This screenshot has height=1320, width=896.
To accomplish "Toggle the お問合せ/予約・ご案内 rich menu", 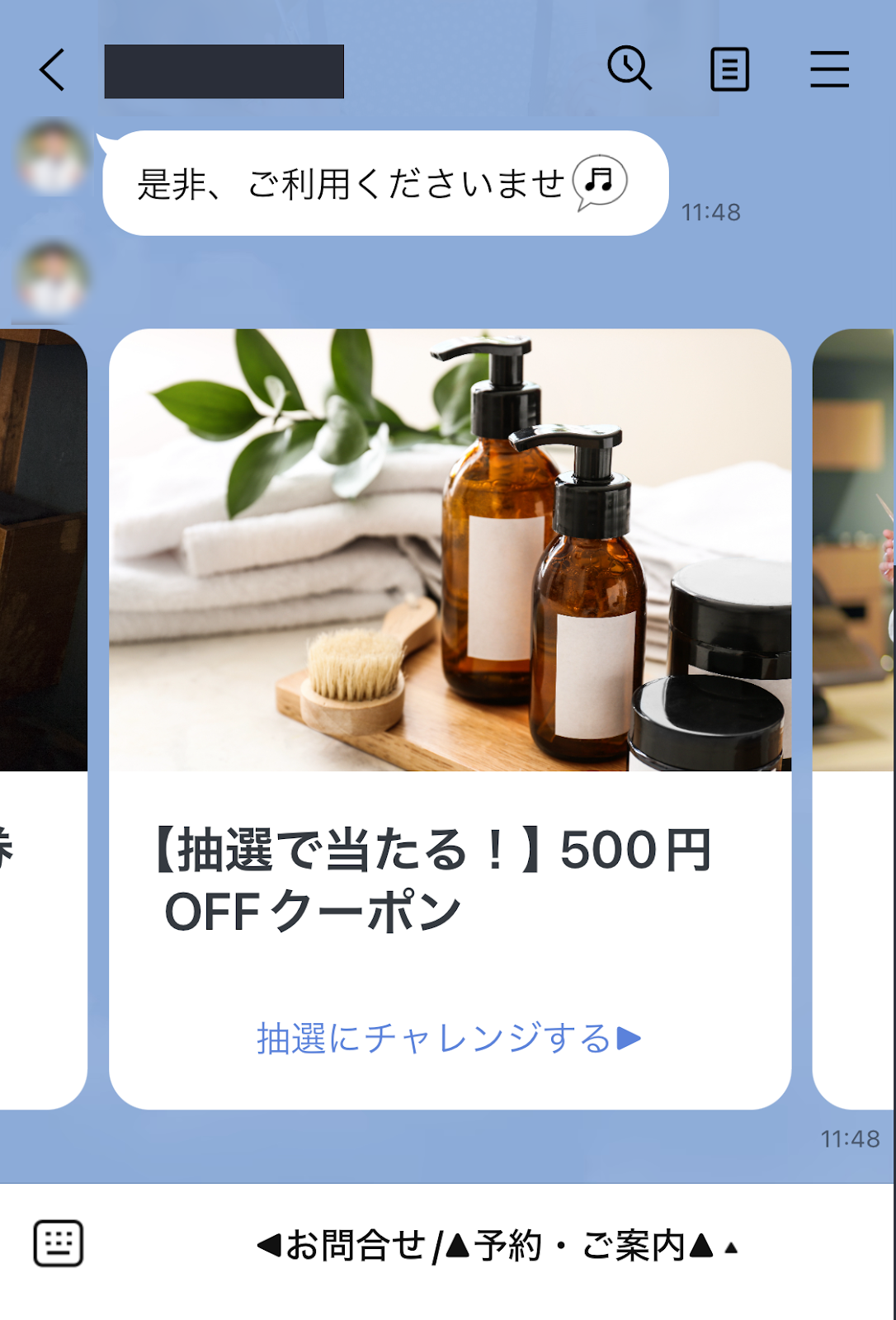I will tap(495, 1246).
